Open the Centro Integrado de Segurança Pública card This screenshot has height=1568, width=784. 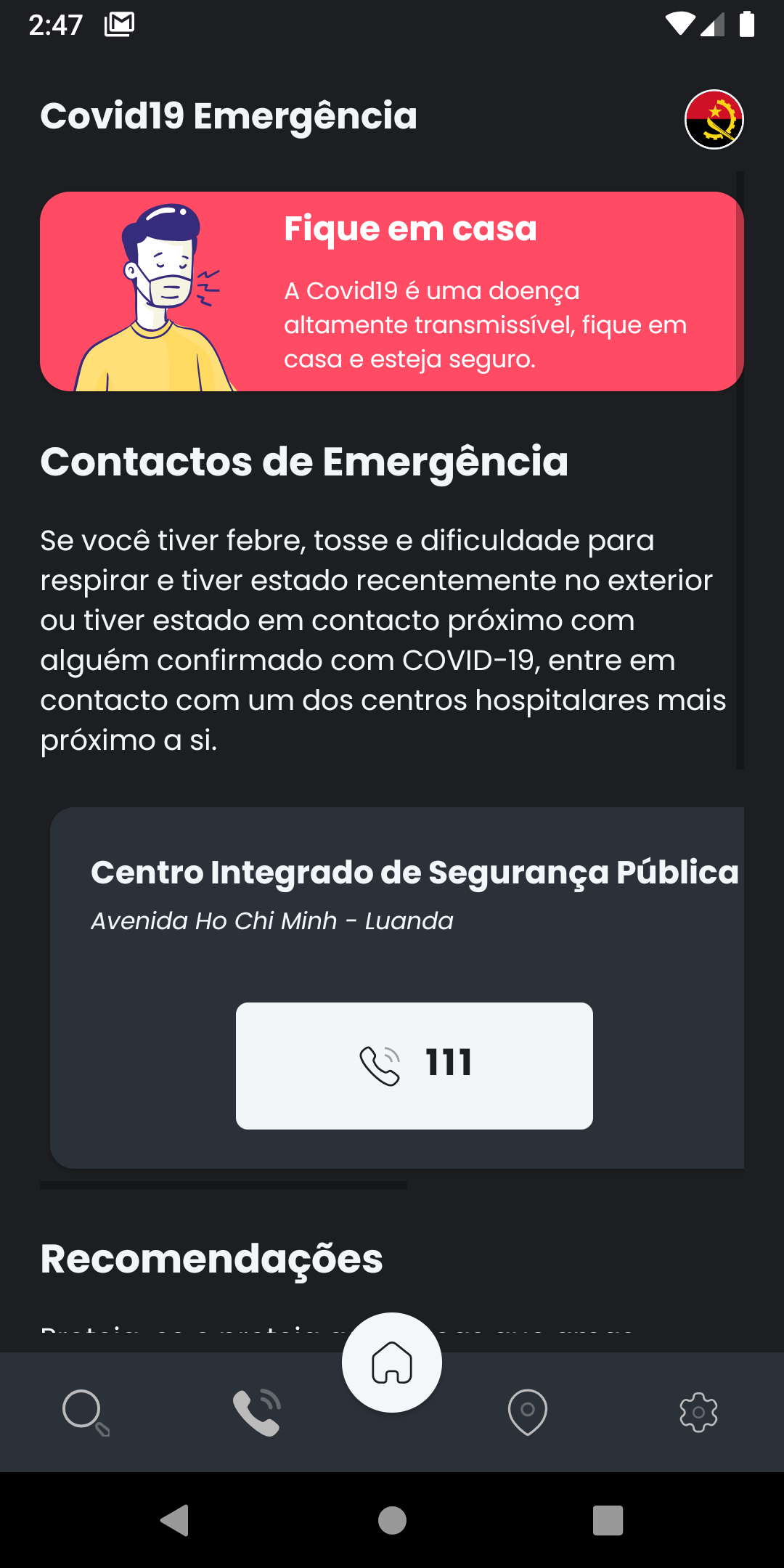(x=397, y=987)
